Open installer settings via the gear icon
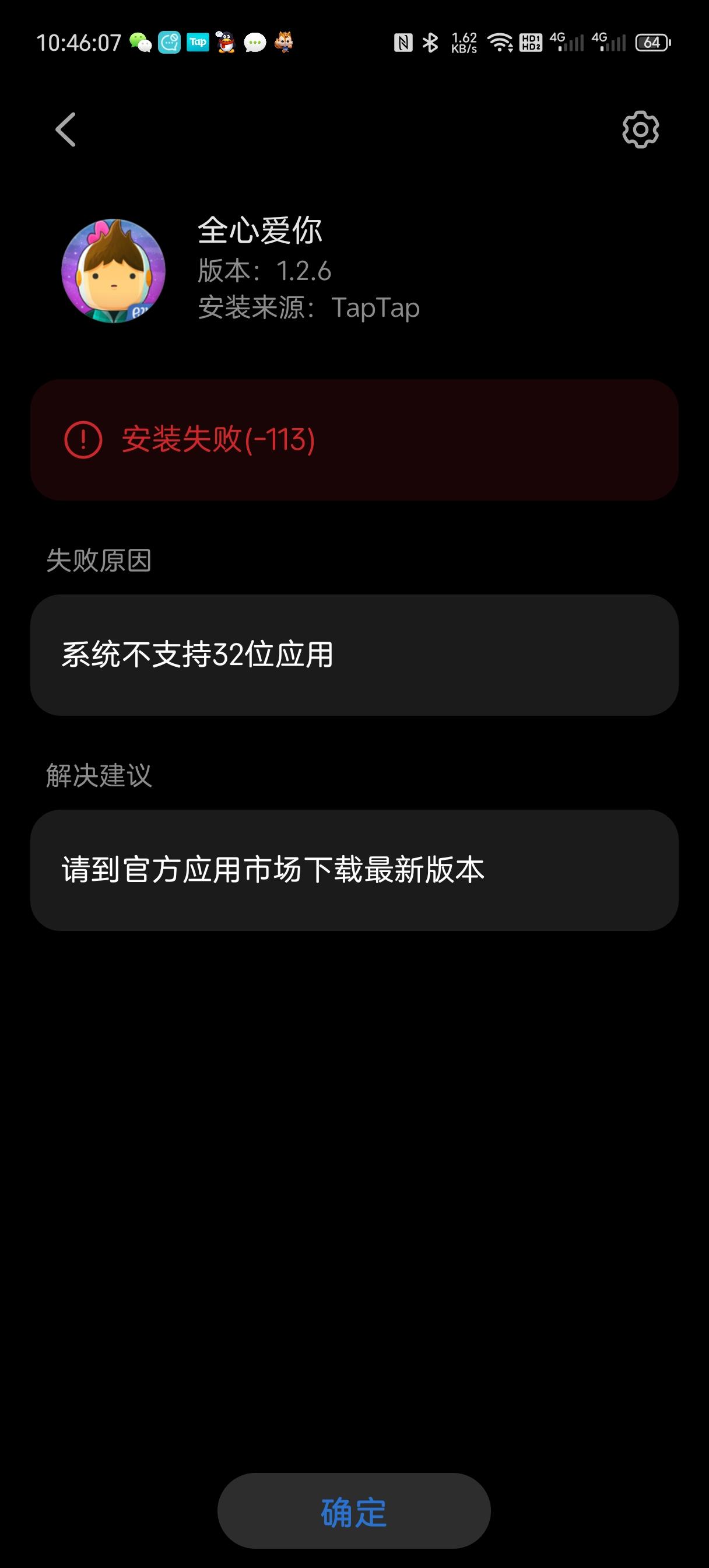Viewport: 709px width, 1568px height. (x=640, y=129)
